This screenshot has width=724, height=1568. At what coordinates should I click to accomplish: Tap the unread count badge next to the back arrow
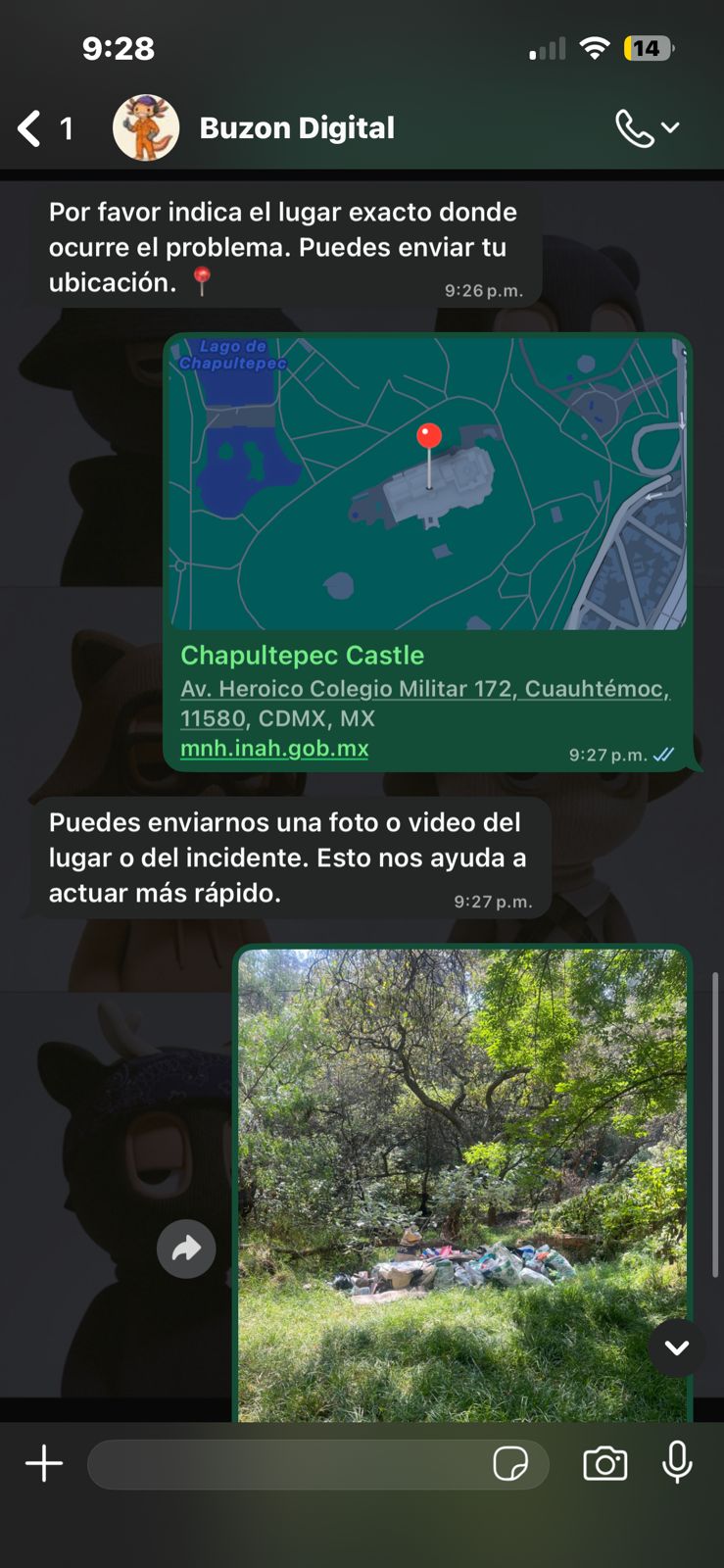[x=66, y=127]
